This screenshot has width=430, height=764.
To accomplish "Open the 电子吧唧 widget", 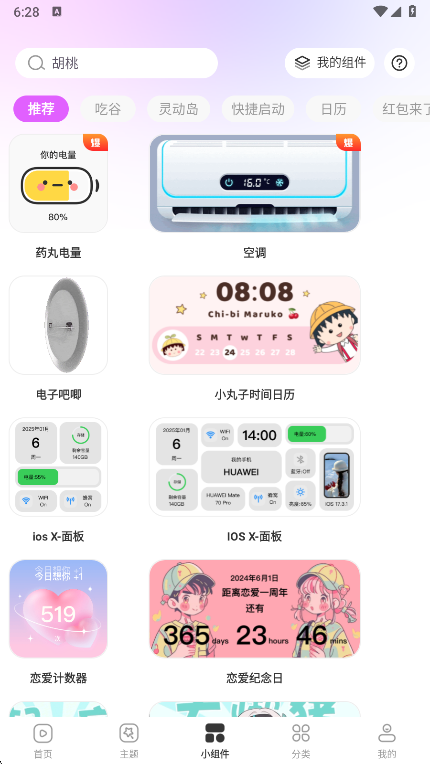I will tap(58, 325).
